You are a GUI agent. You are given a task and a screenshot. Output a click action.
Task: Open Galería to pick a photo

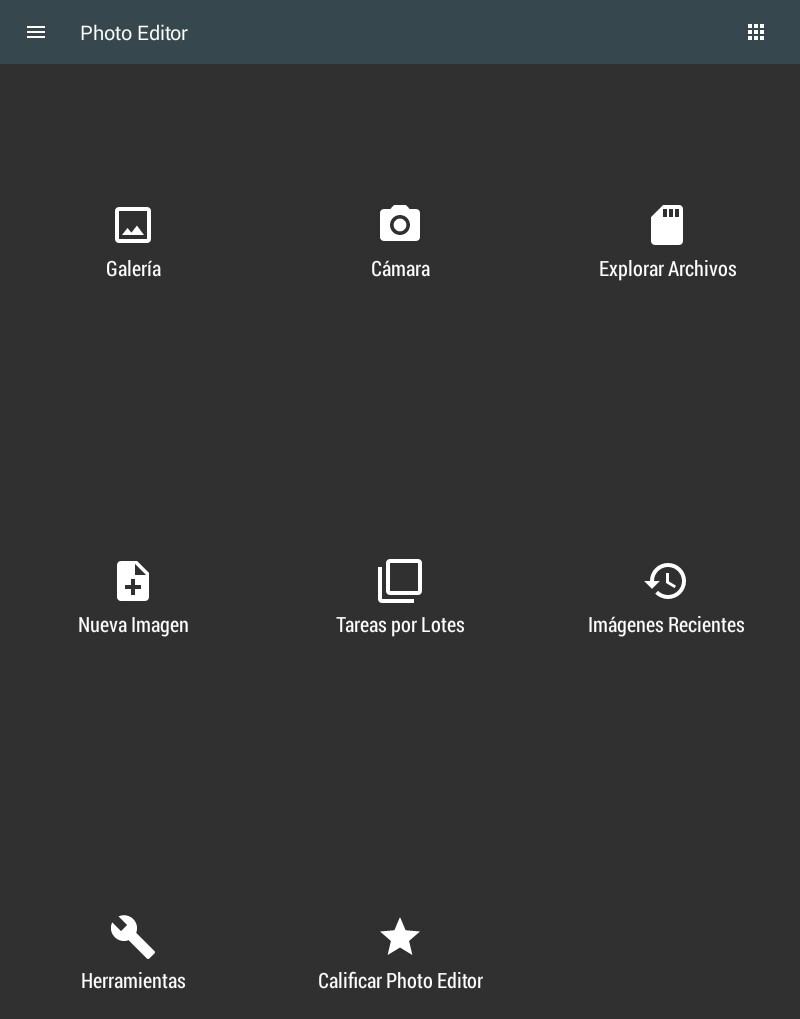(x=133, y=242)
